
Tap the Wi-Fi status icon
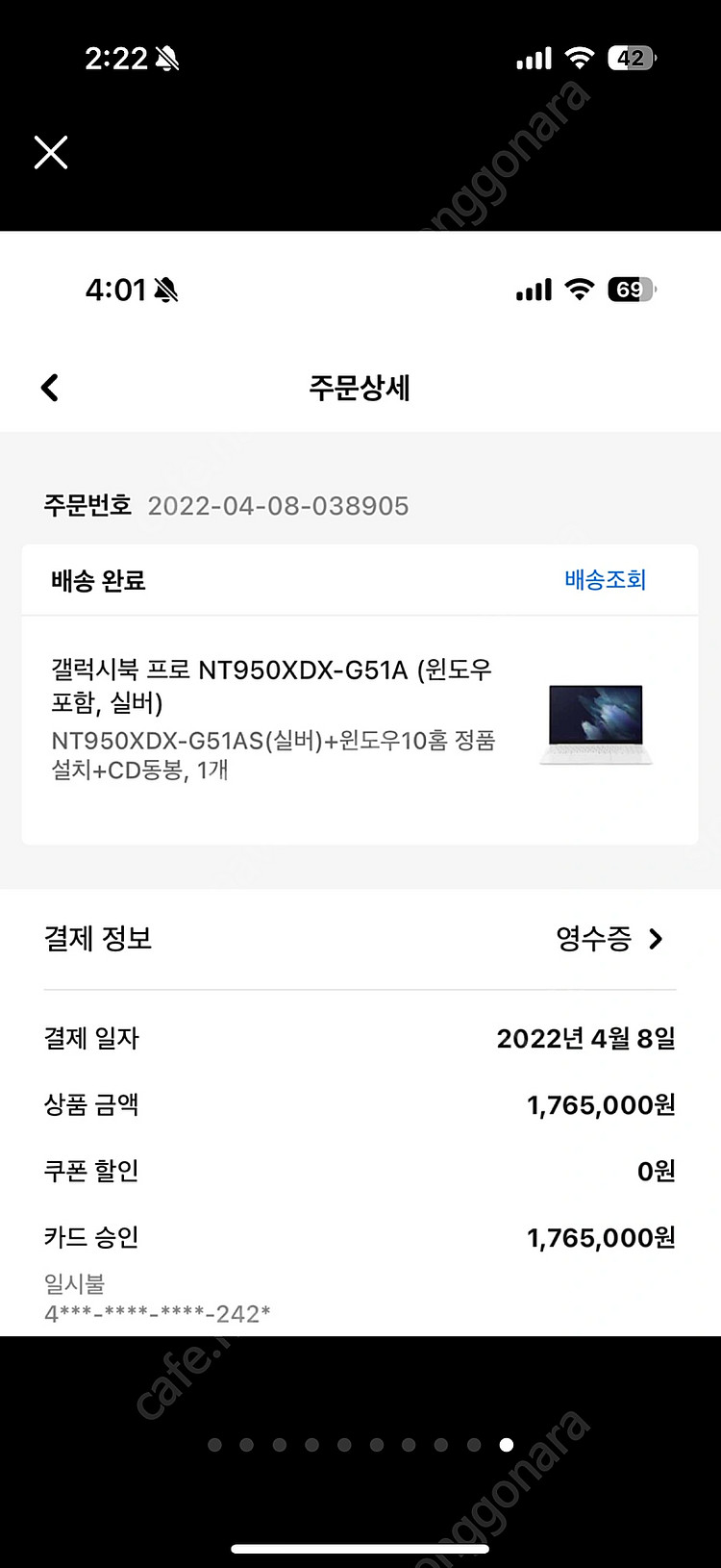(x=578, y=58)
